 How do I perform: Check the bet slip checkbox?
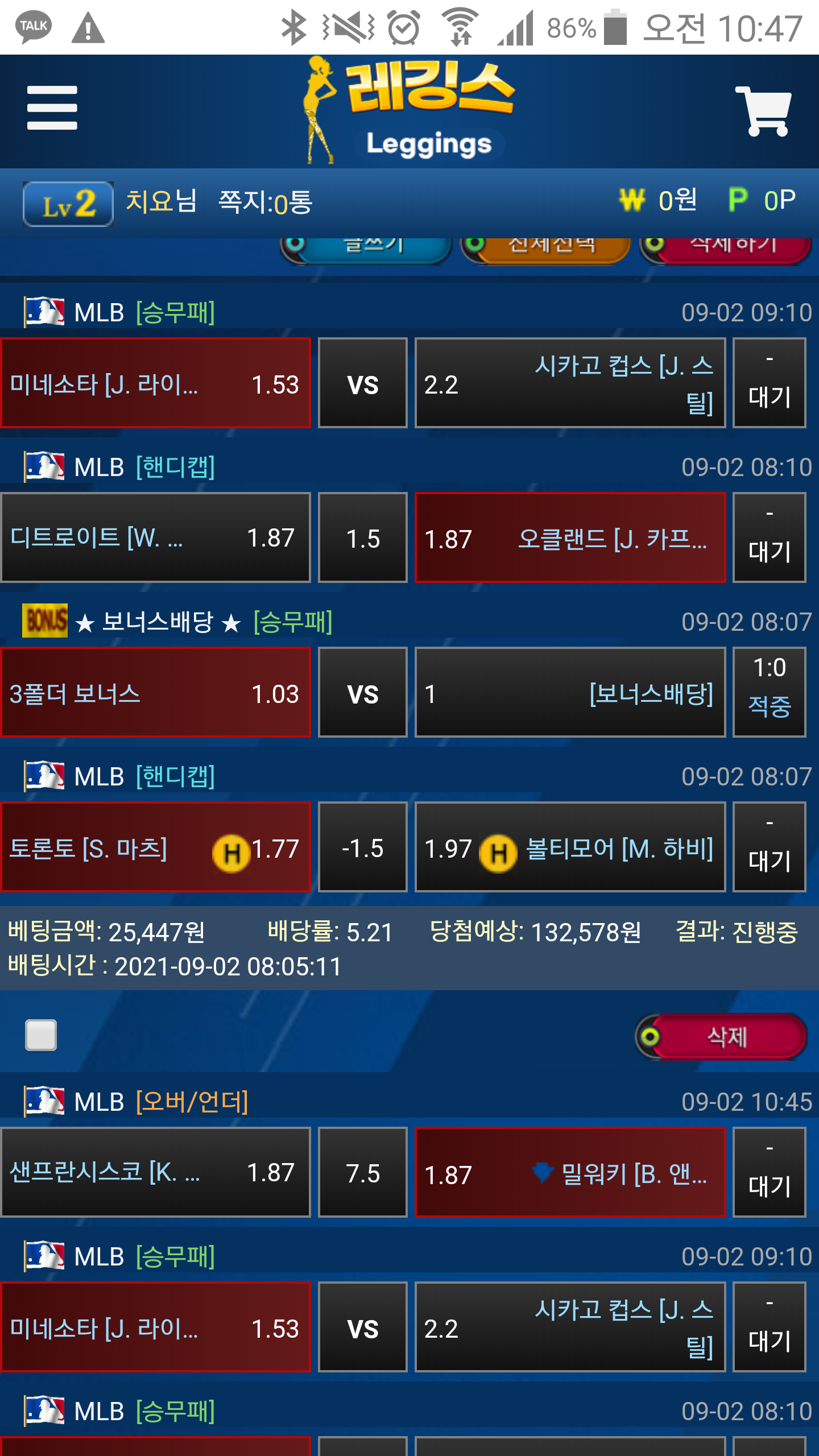pyautogui.click(x=41, y=1035)
